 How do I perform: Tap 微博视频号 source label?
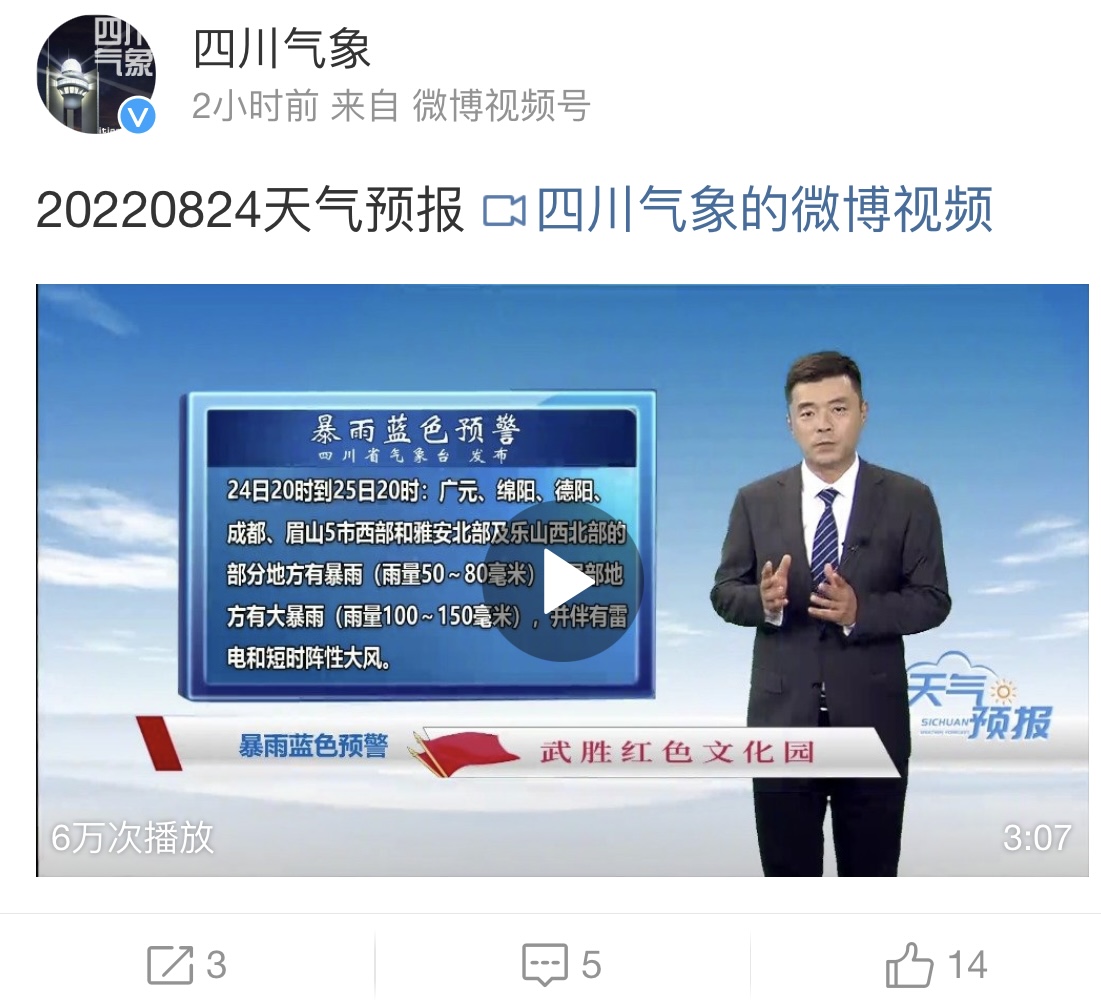tap(501, 106)
